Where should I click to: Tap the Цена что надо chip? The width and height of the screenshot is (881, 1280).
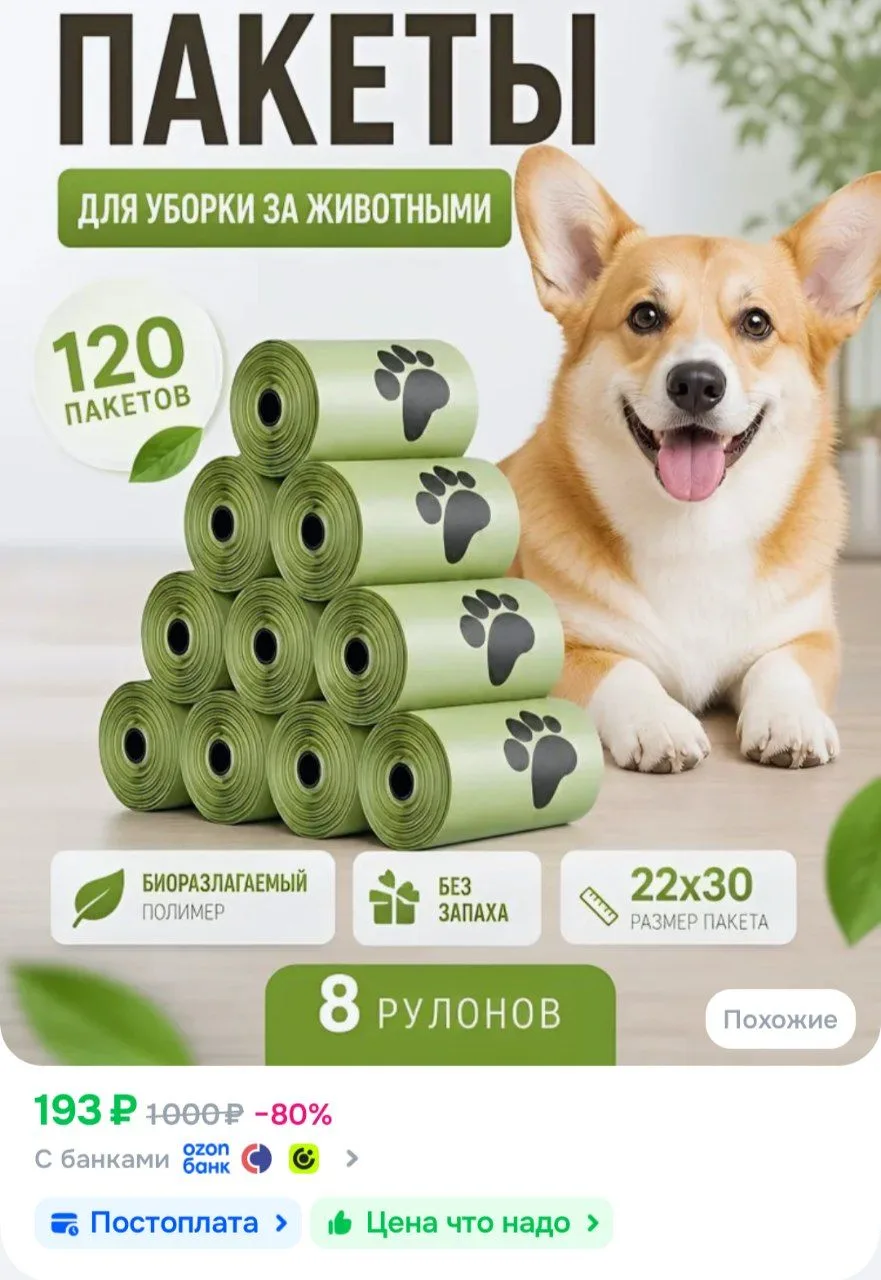pyautogui.click(x=462, y=1223)
